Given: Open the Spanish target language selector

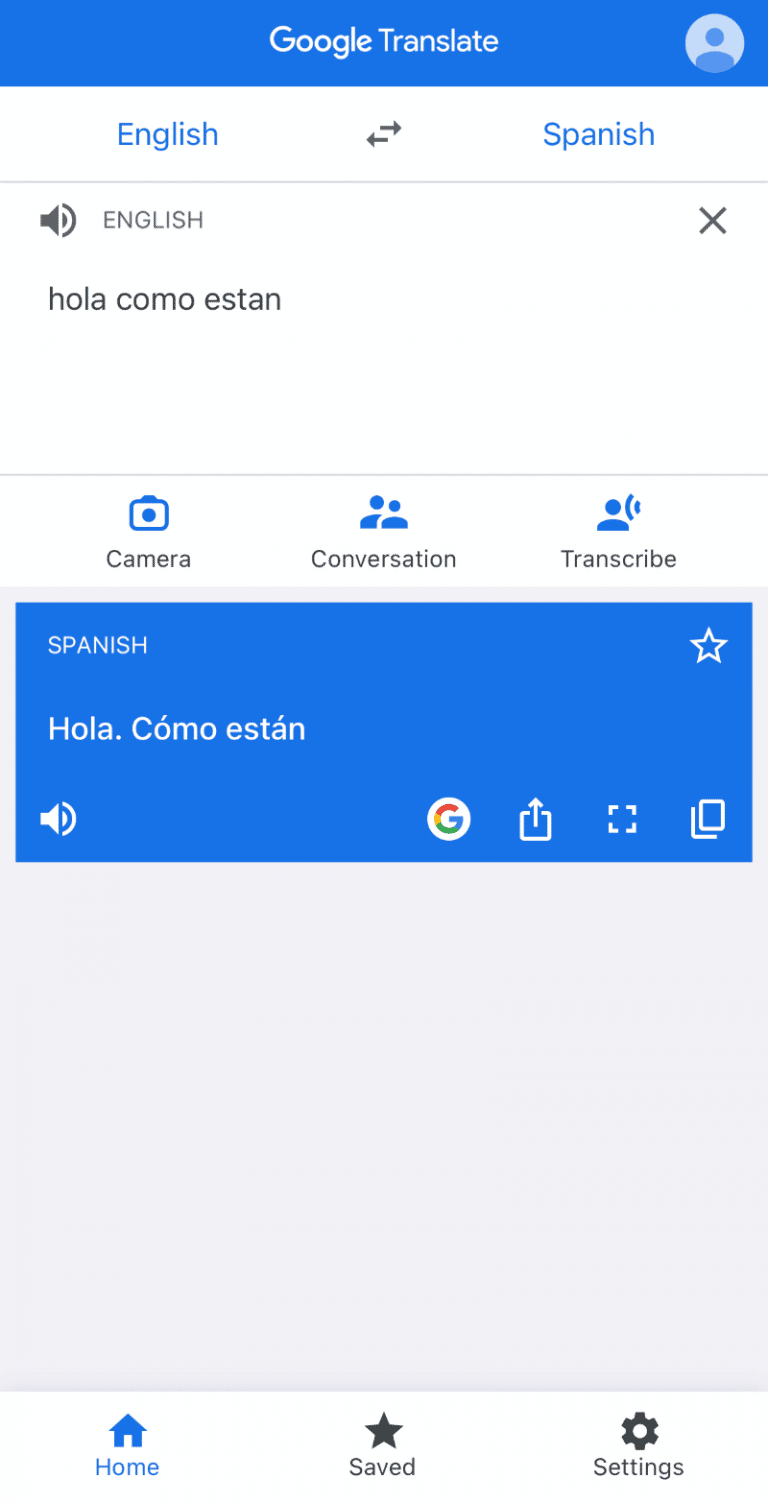Looking at the screenshot, I should tap(598, 134).
